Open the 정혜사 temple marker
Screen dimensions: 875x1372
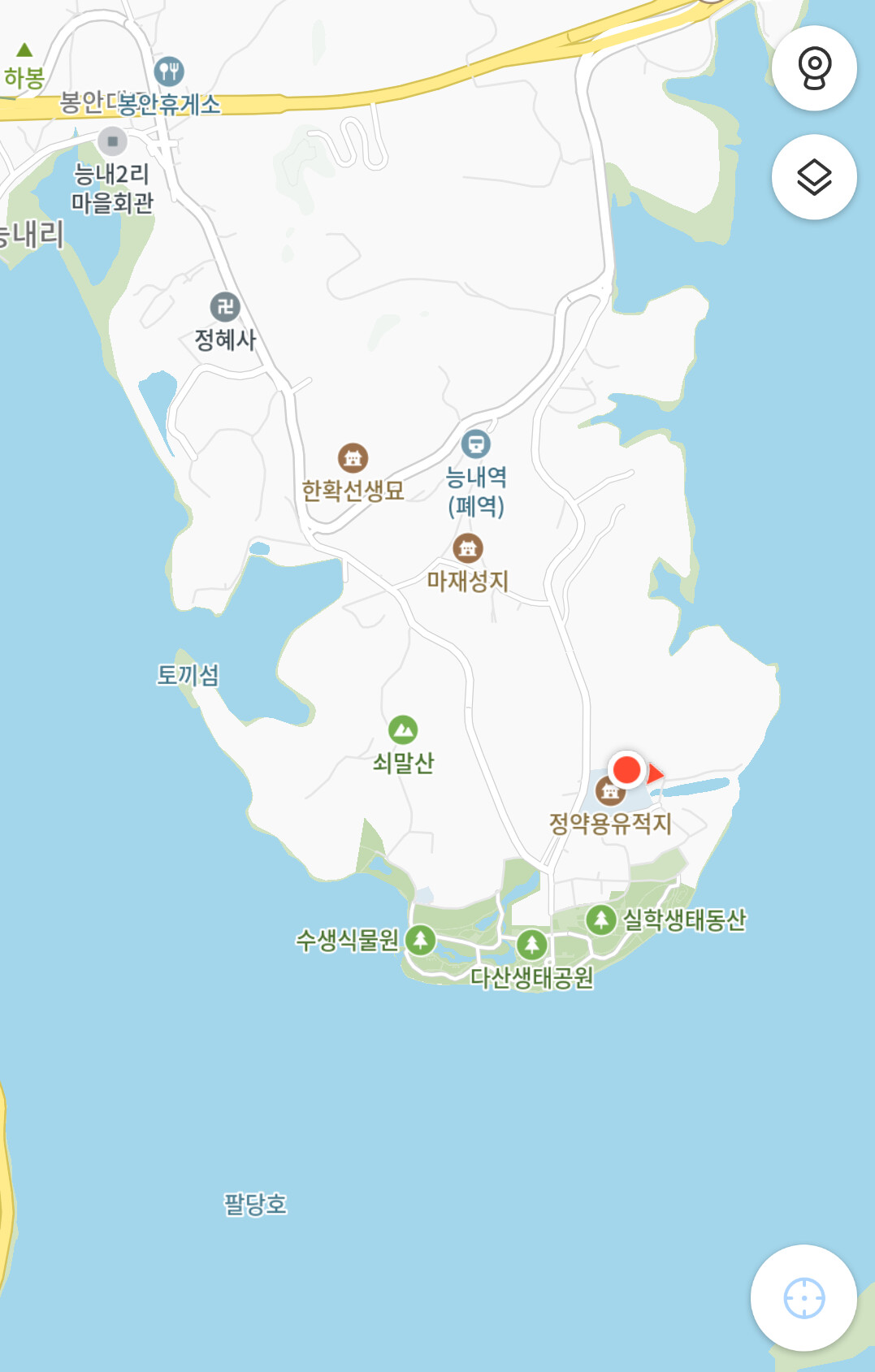point(225,306)
